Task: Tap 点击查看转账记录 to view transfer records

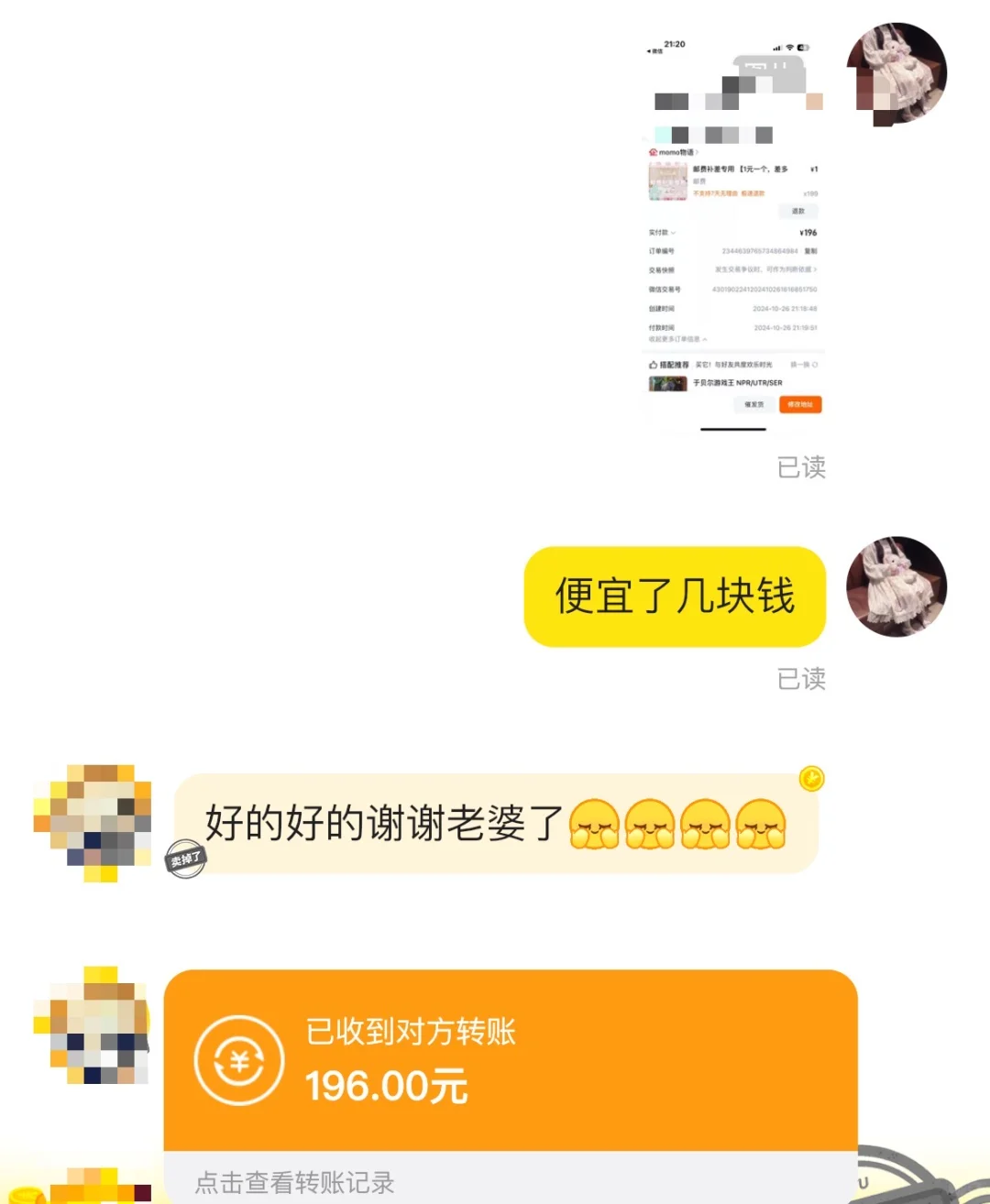Action: pos(294,1182)
